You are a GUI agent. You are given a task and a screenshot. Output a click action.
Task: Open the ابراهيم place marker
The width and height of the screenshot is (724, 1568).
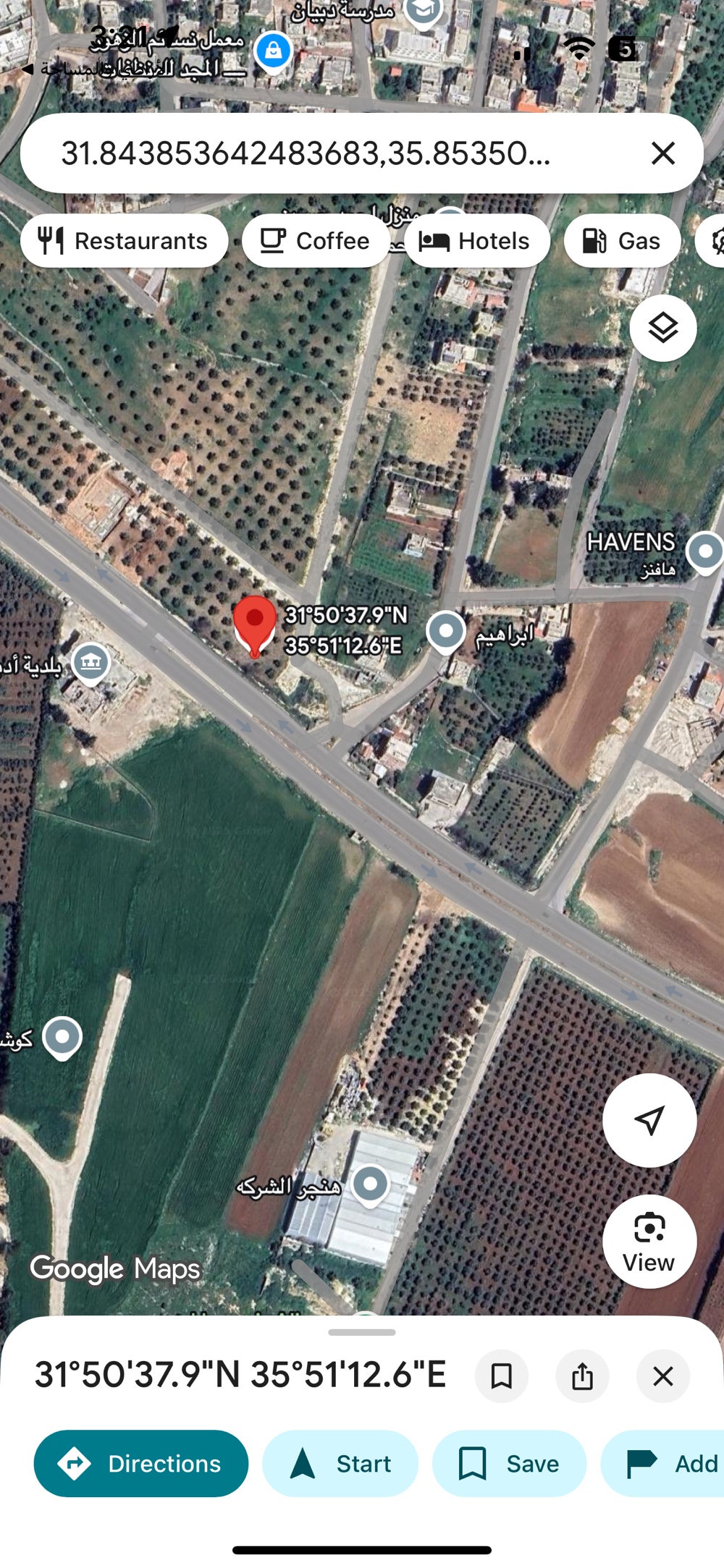click(x=446, y=631)
